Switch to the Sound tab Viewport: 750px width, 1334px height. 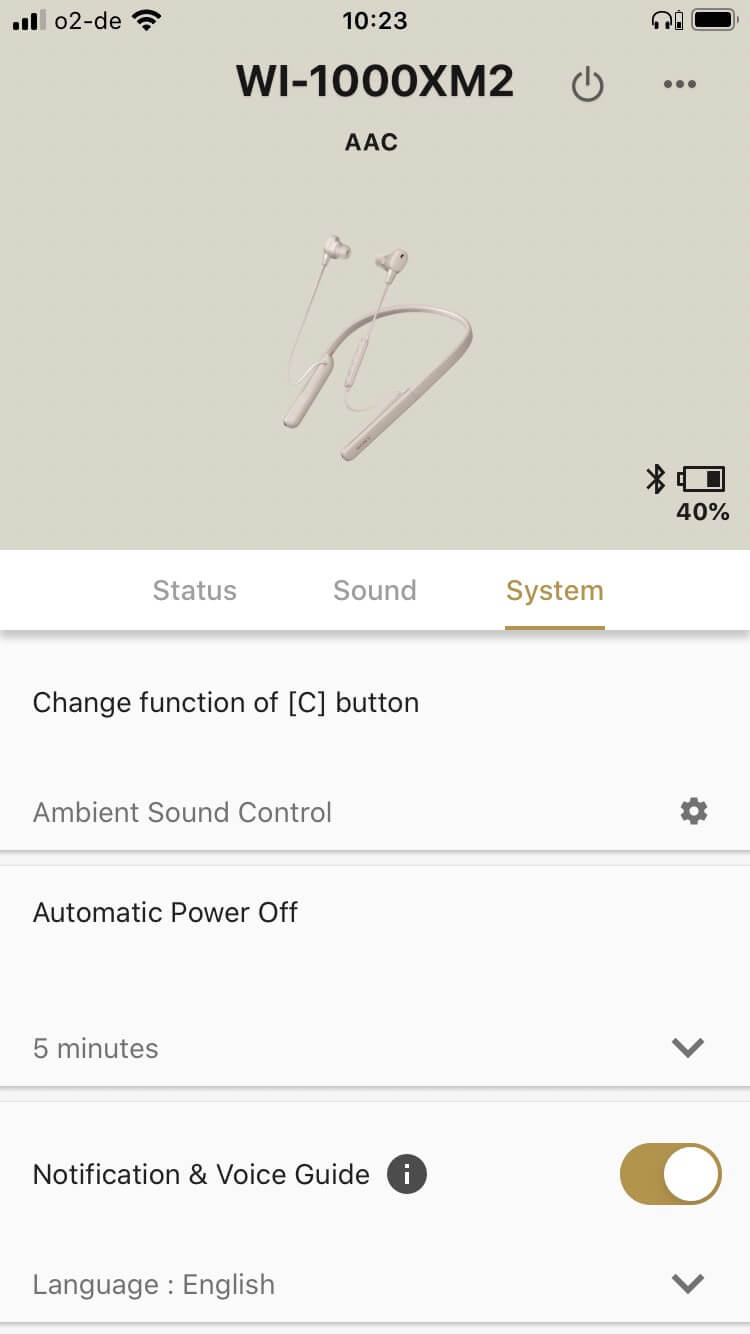click(374, 590)
